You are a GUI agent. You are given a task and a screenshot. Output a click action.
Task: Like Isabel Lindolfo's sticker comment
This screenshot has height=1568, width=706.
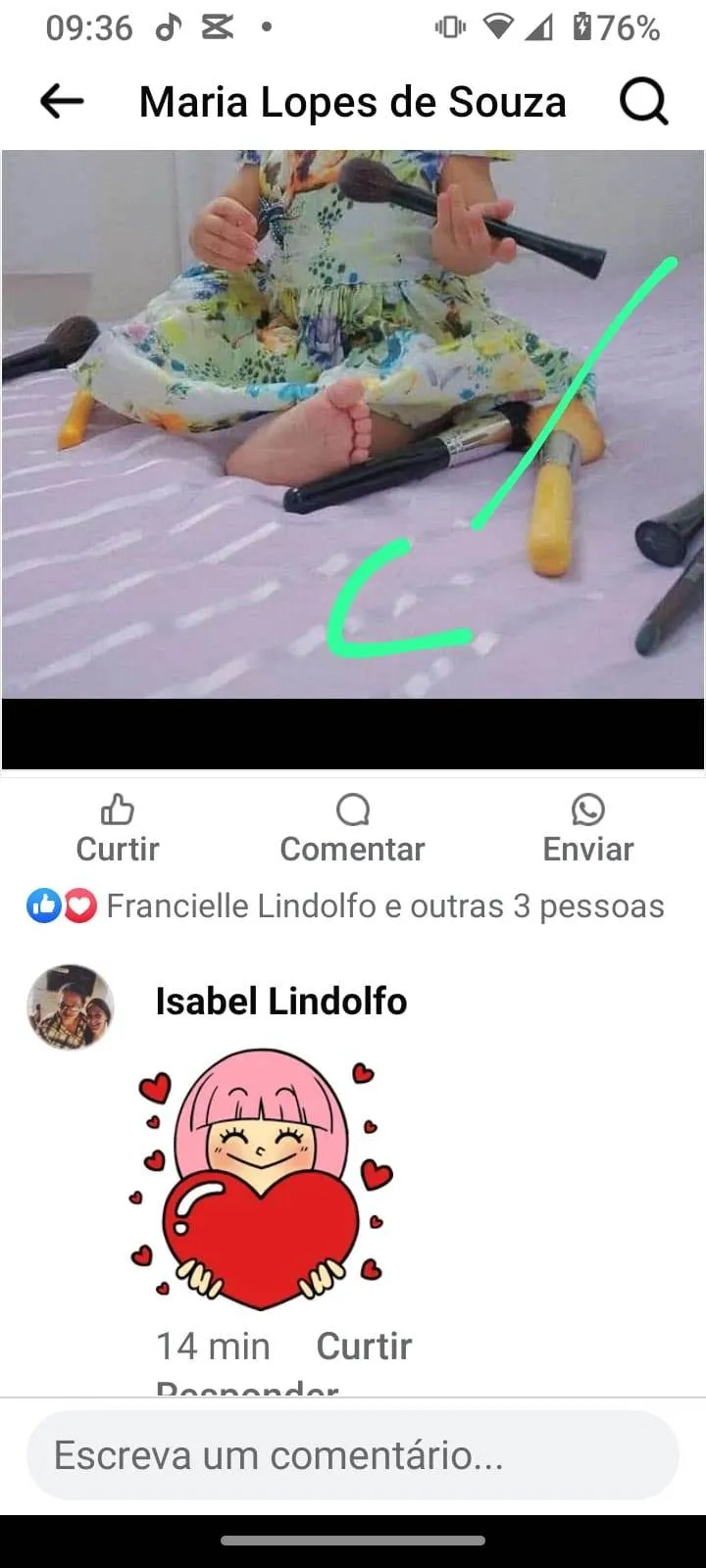point(364,1347)
